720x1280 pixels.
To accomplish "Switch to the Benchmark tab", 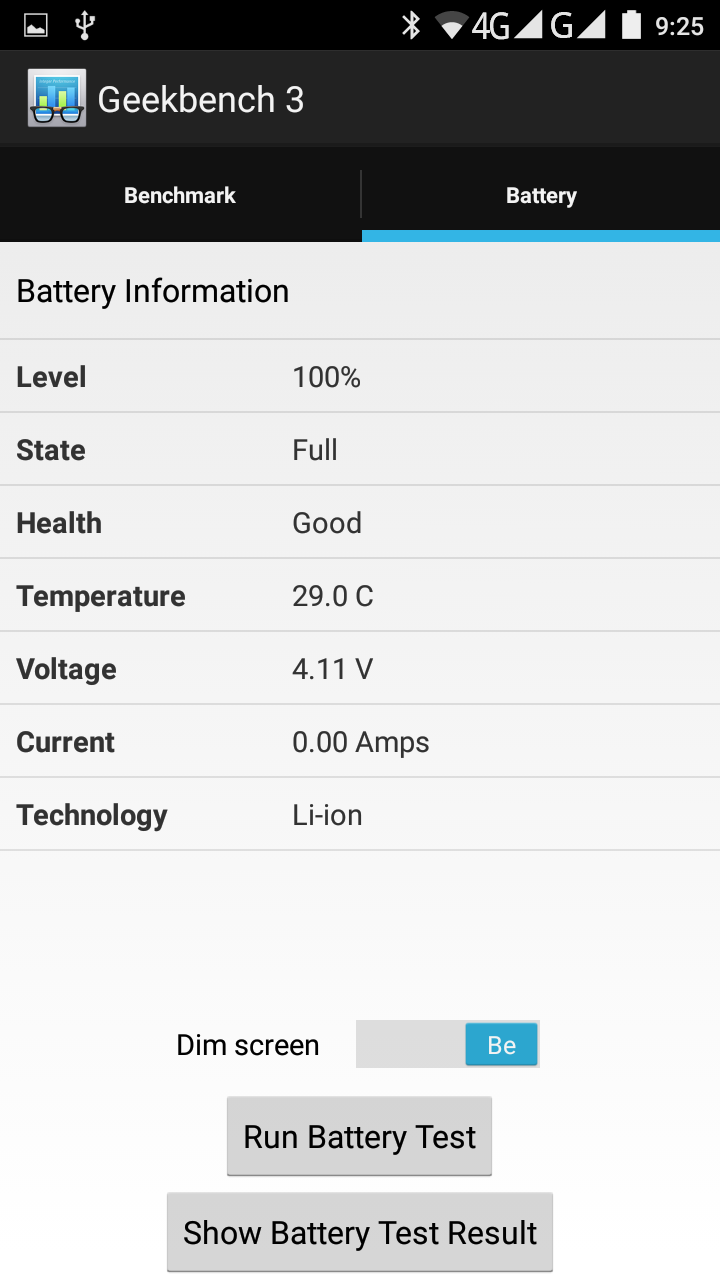I will coord(180,195).
